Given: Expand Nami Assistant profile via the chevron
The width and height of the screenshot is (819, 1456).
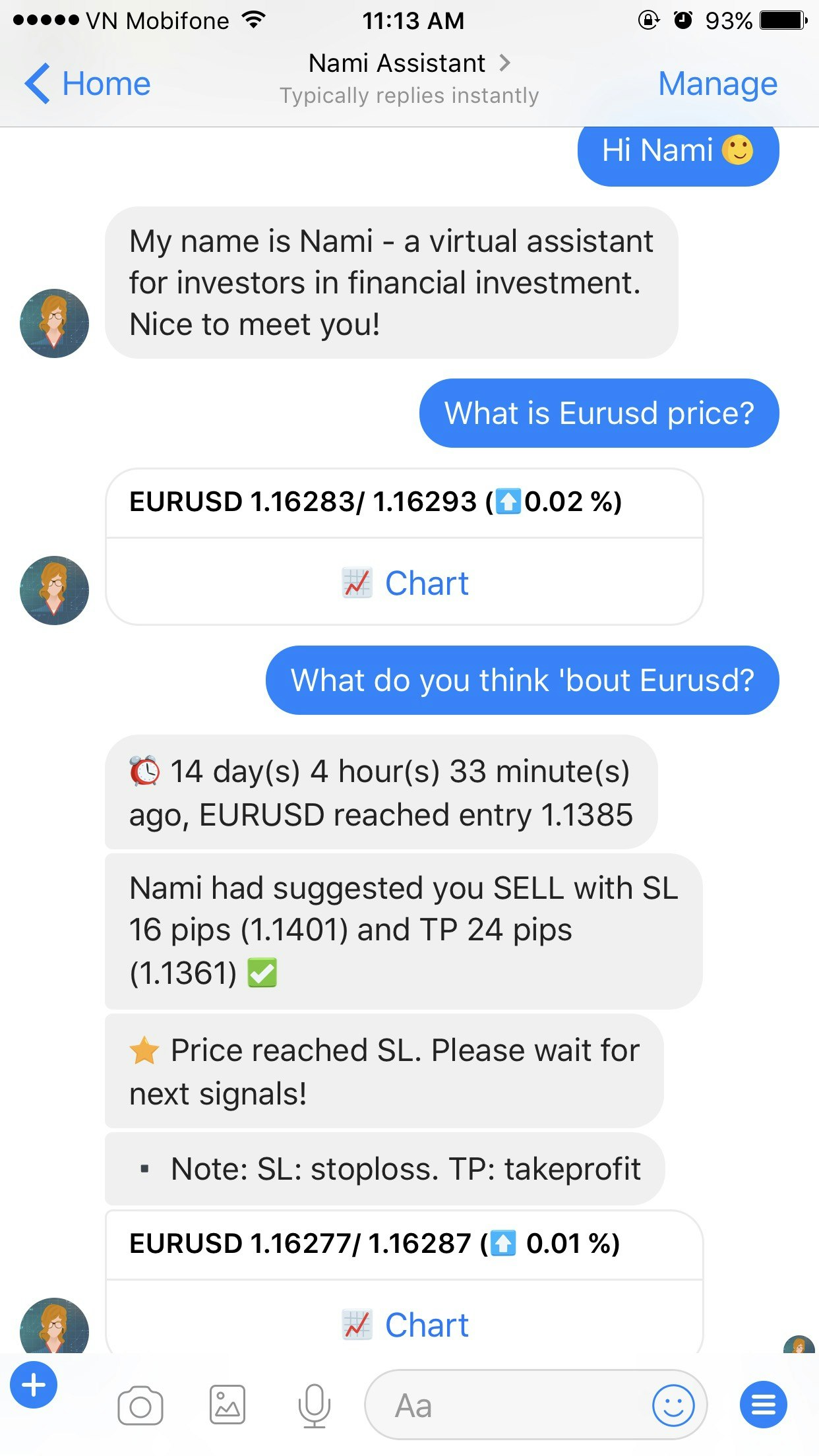Looking at the screenshot, I should [506, 62].
